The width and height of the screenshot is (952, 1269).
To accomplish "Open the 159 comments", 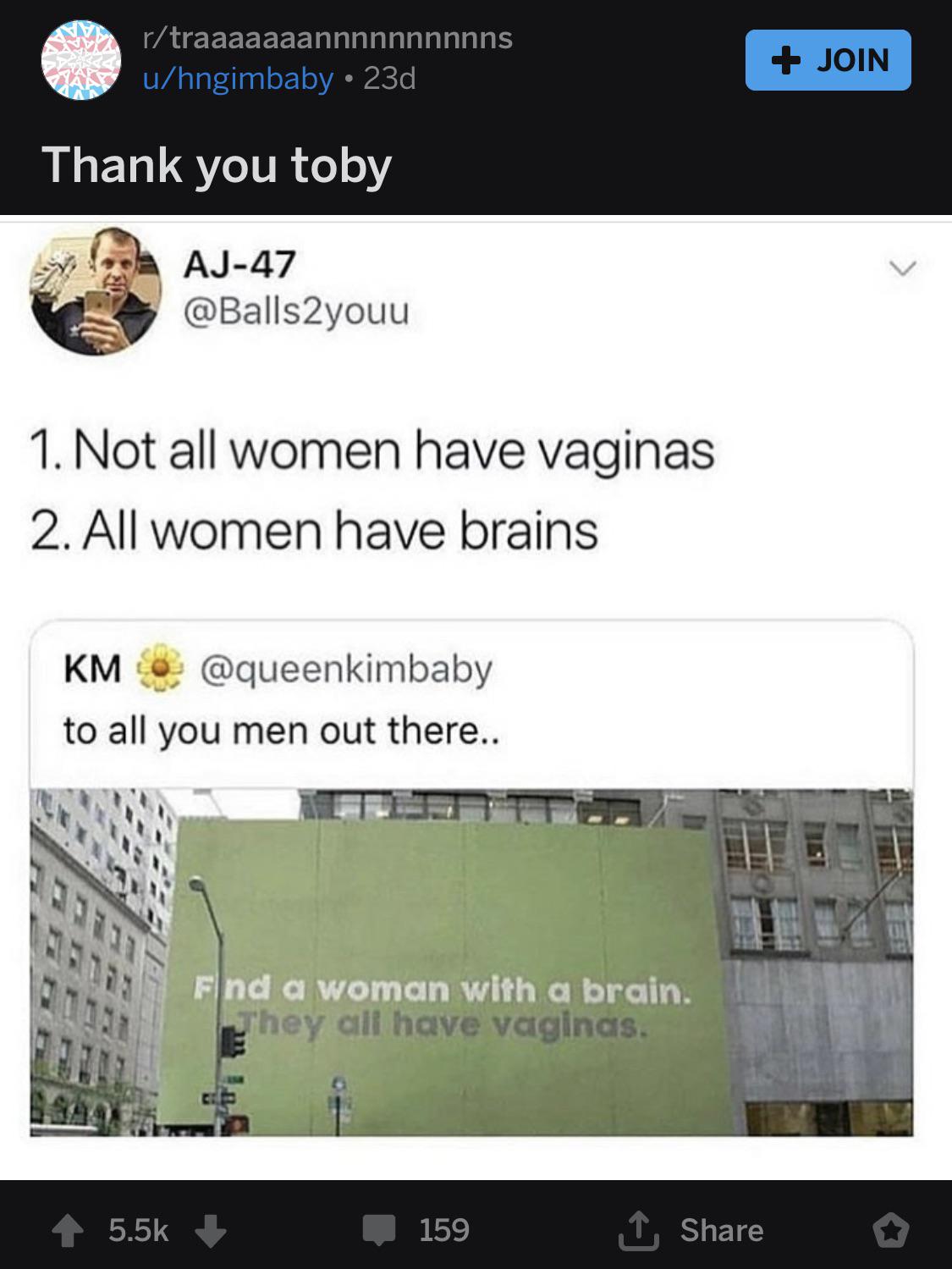I will pos(416,1230).
